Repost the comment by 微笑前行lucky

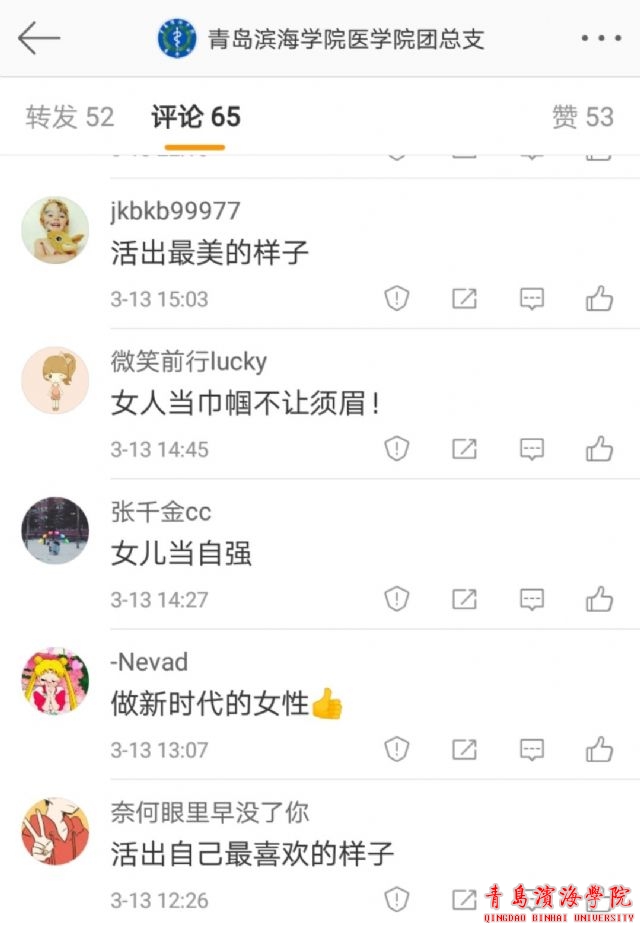(464, 449)
